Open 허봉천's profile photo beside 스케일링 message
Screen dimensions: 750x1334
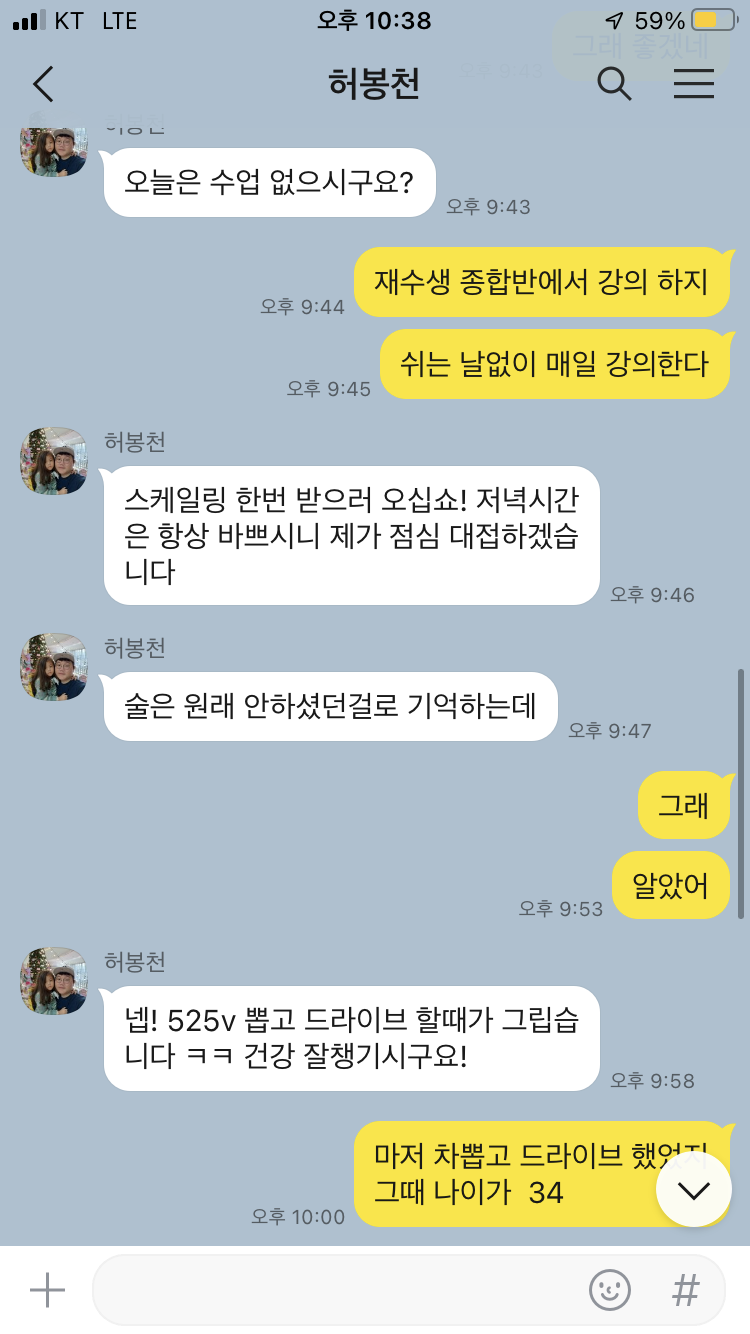(54, 461)
